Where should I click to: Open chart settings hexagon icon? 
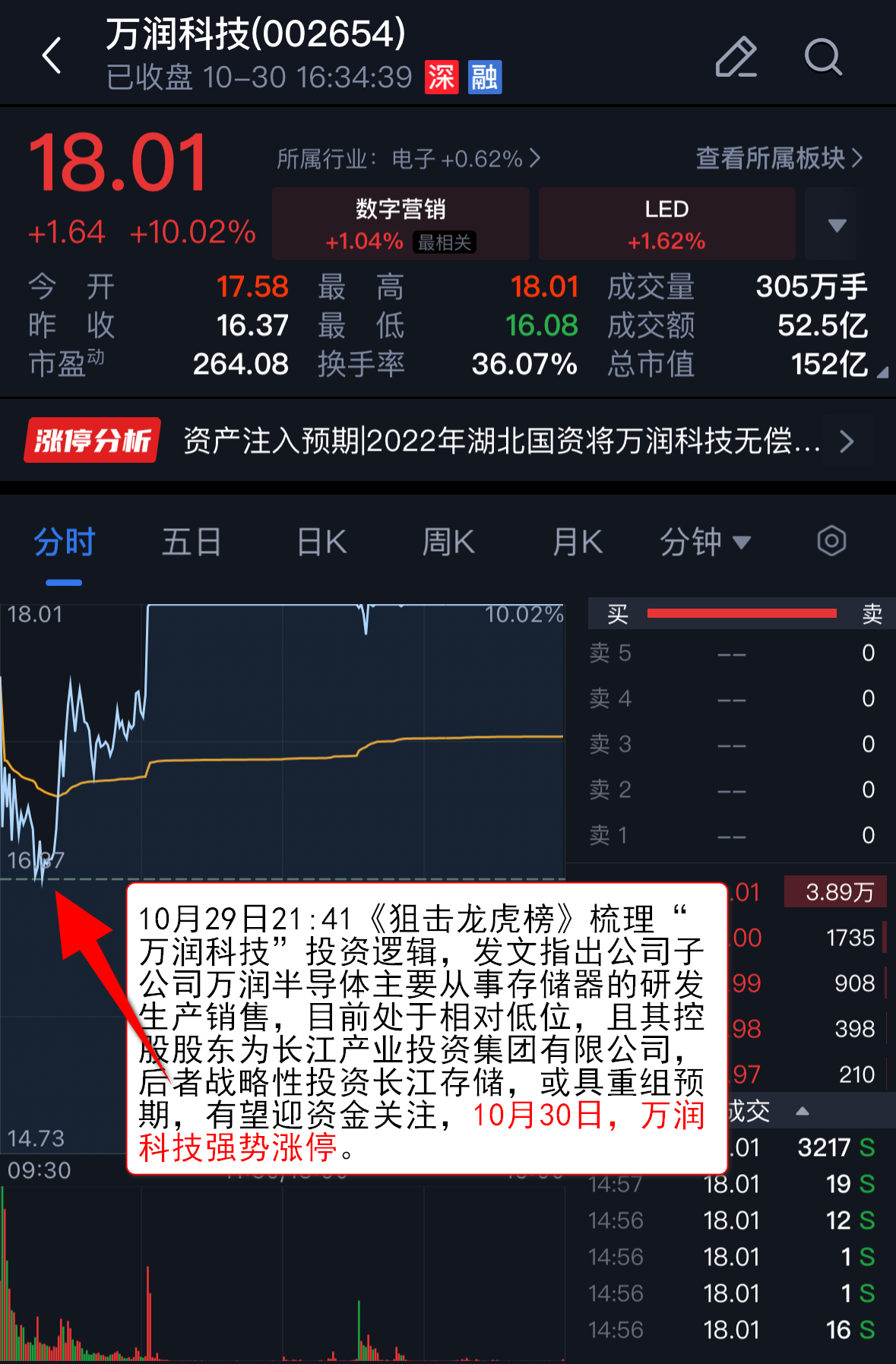point(831,542)
